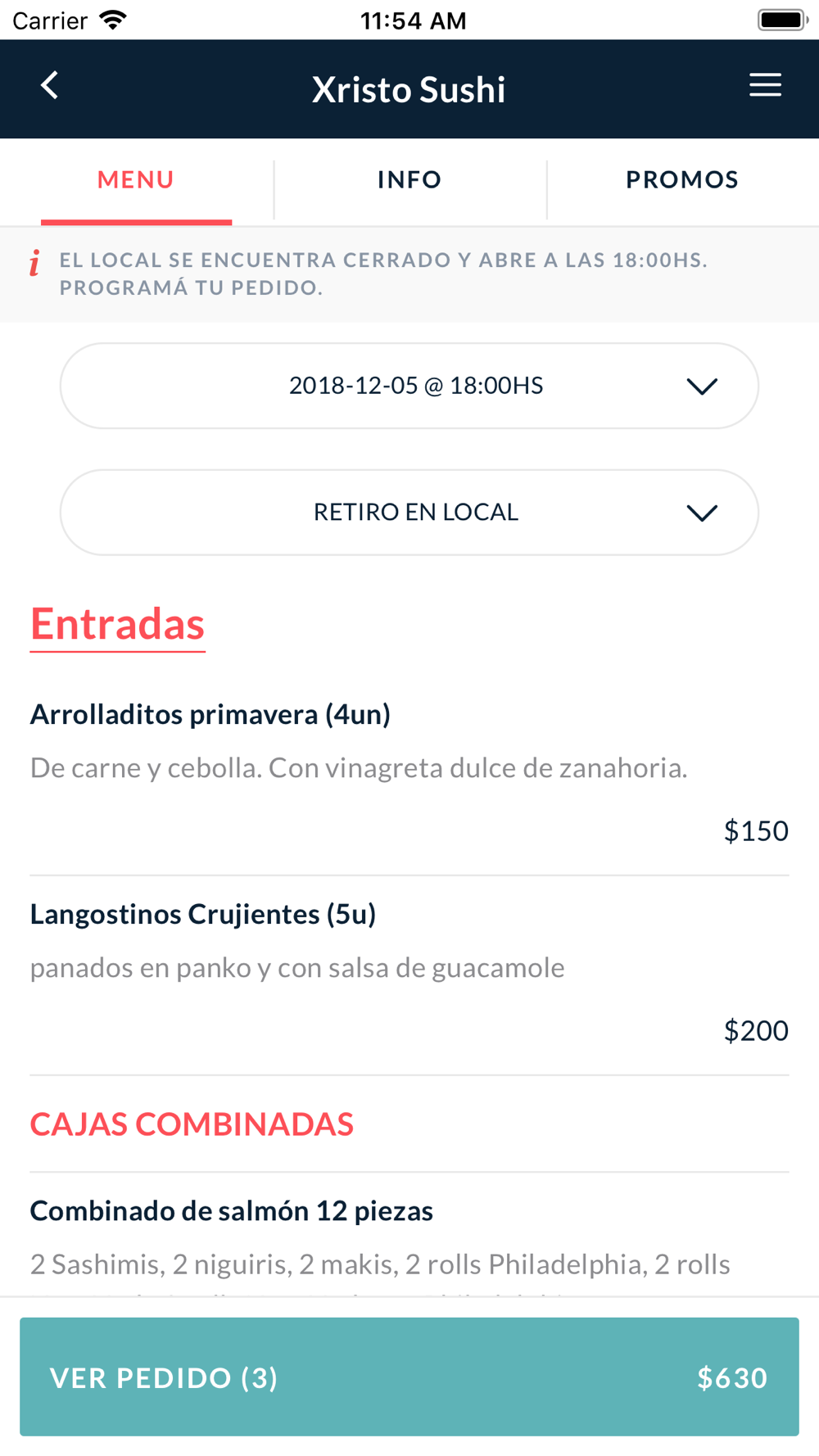Open the hamburger menu
819x1456 pixels.
765,85
